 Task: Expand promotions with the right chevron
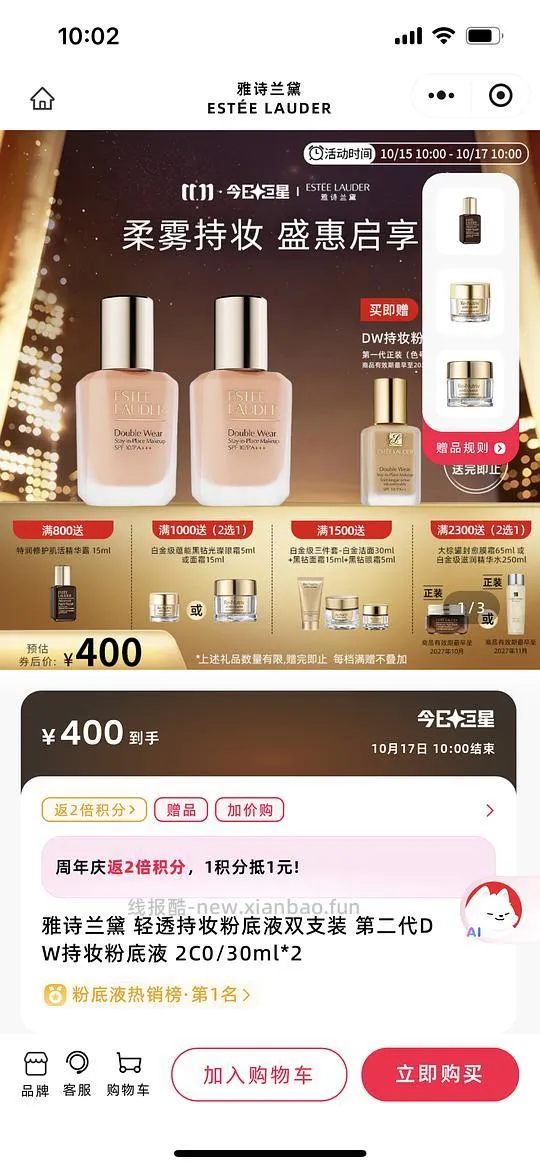coord(489,810)
